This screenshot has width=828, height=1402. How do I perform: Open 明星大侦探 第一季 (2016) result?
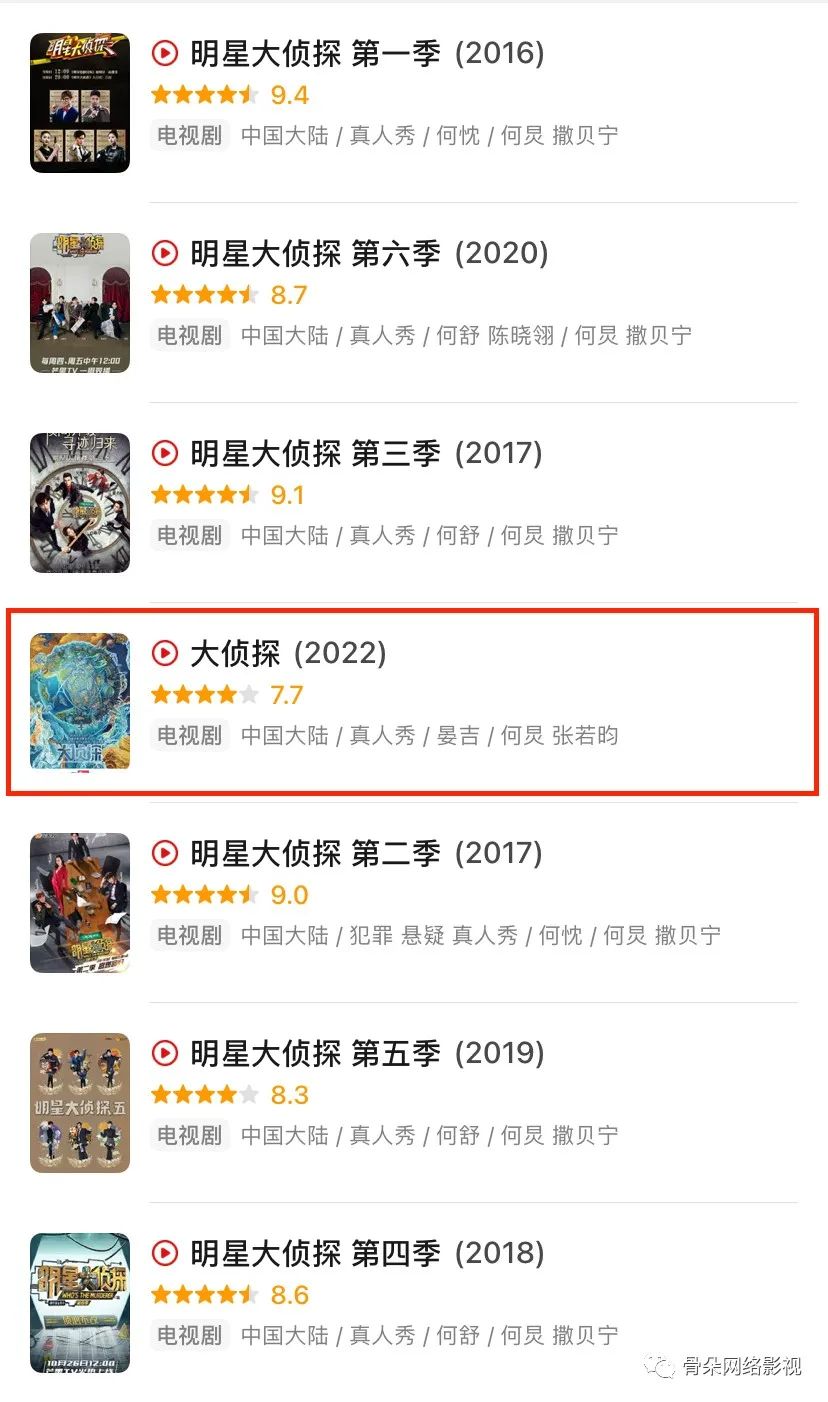366,54
